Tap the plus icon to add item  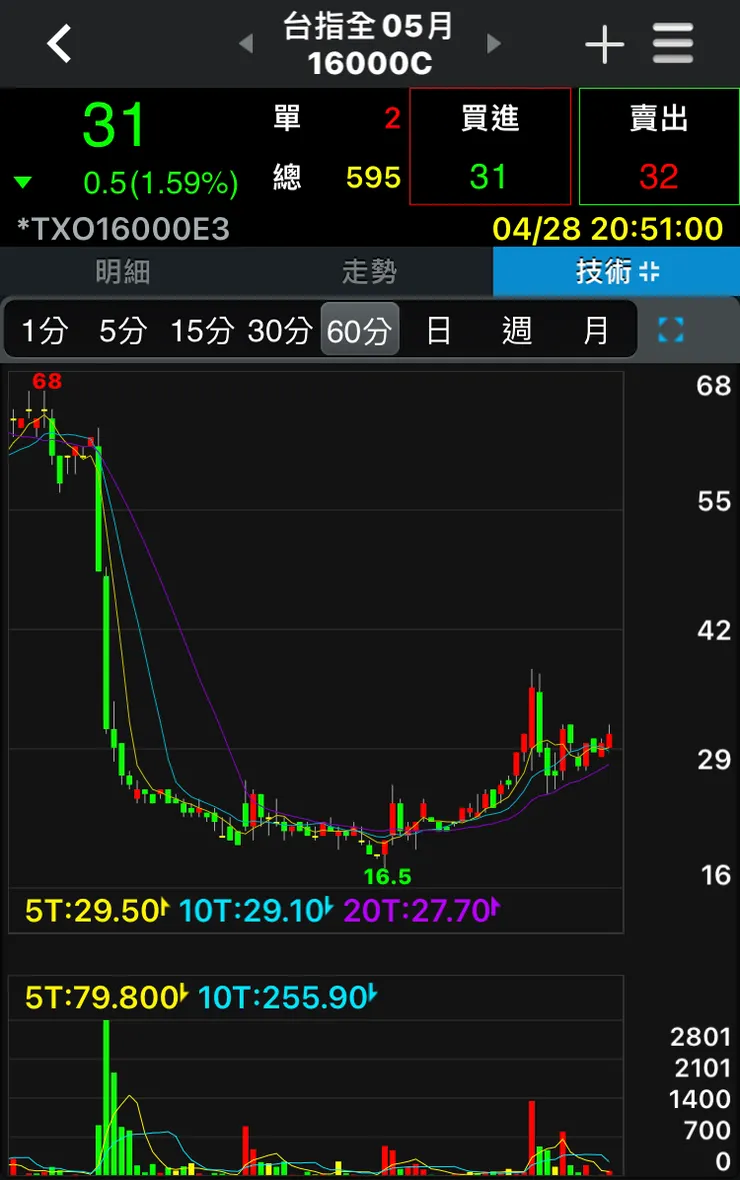[x=604, y=44]
